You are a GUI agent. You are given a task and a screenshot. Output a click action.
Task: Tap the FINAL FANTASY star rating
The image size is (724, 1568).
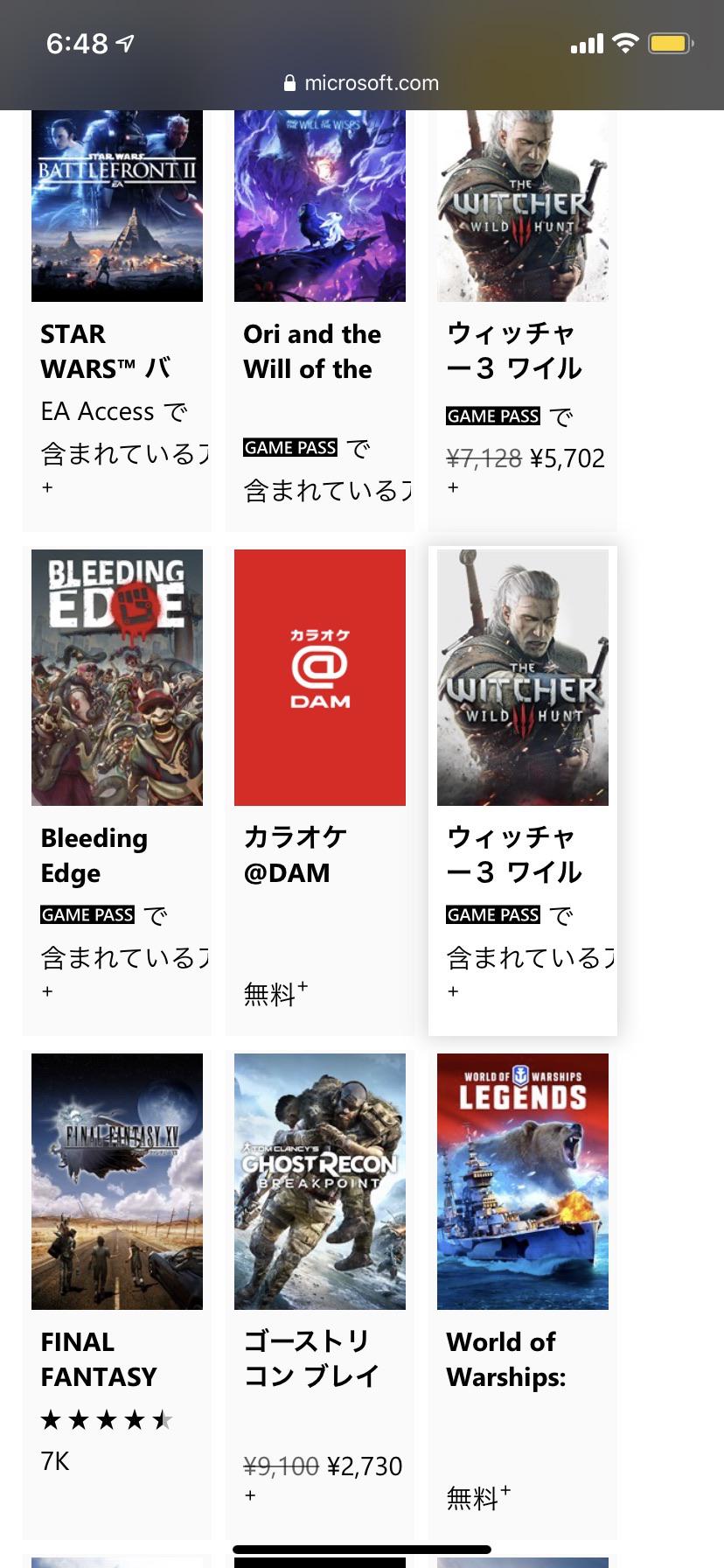point(105,1419)
